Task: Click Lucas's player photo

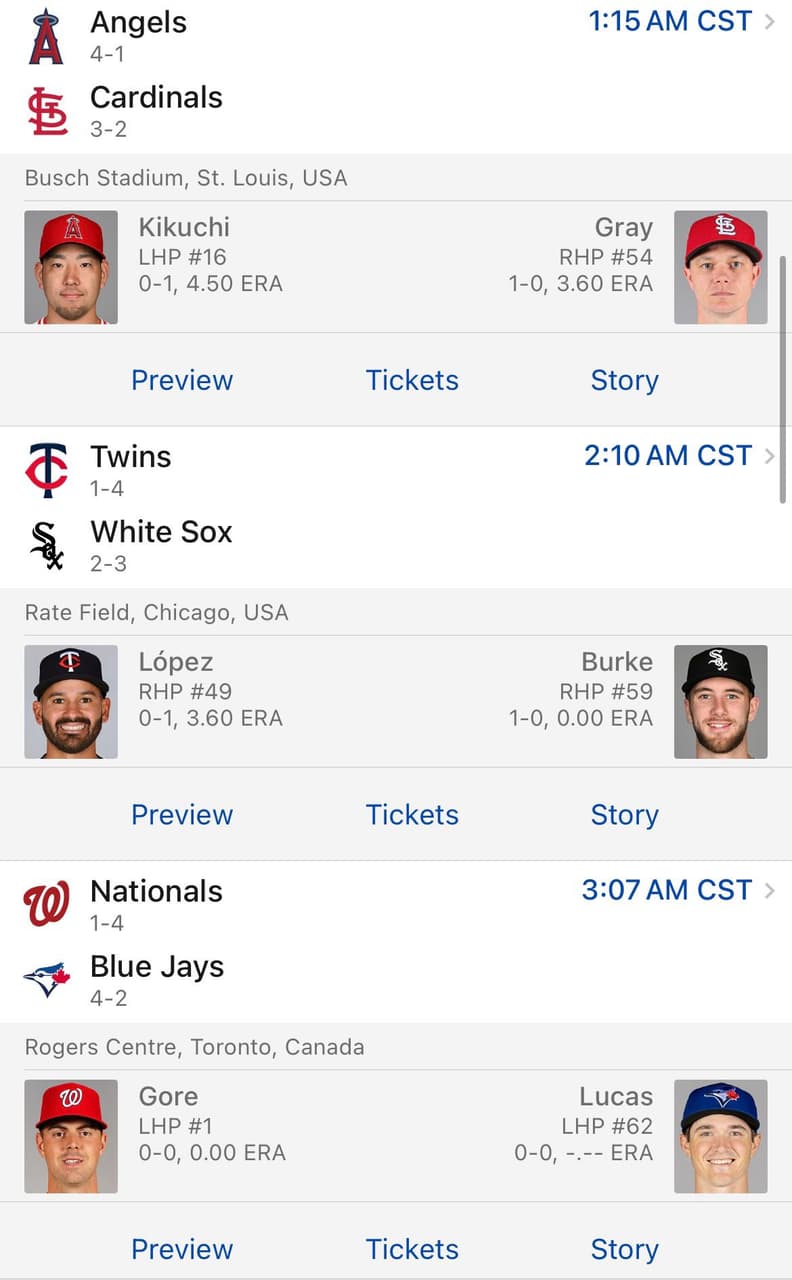Action: 721,1136
